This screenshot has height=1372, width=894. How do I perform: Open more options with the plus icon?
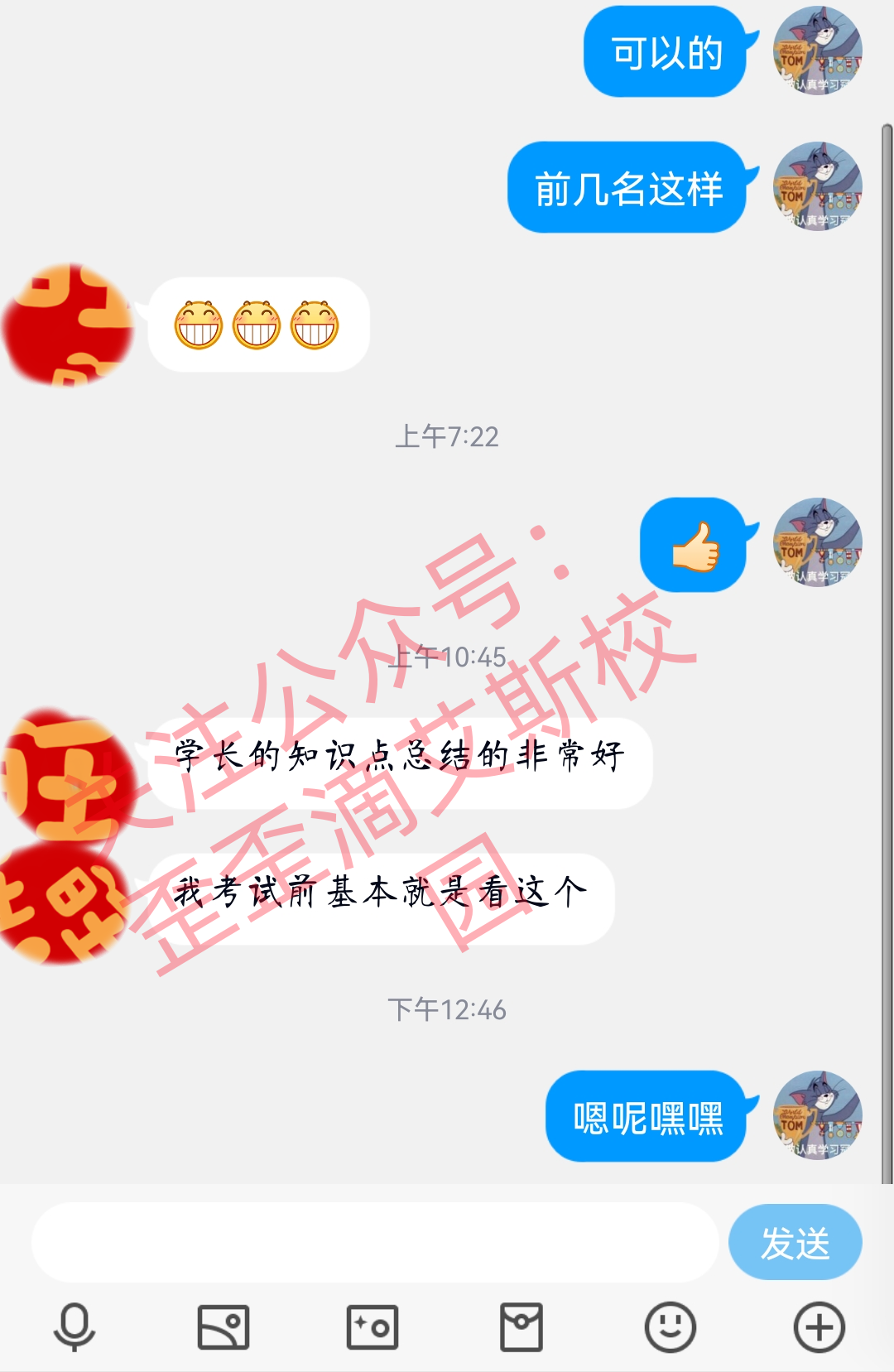point(819,1327)
